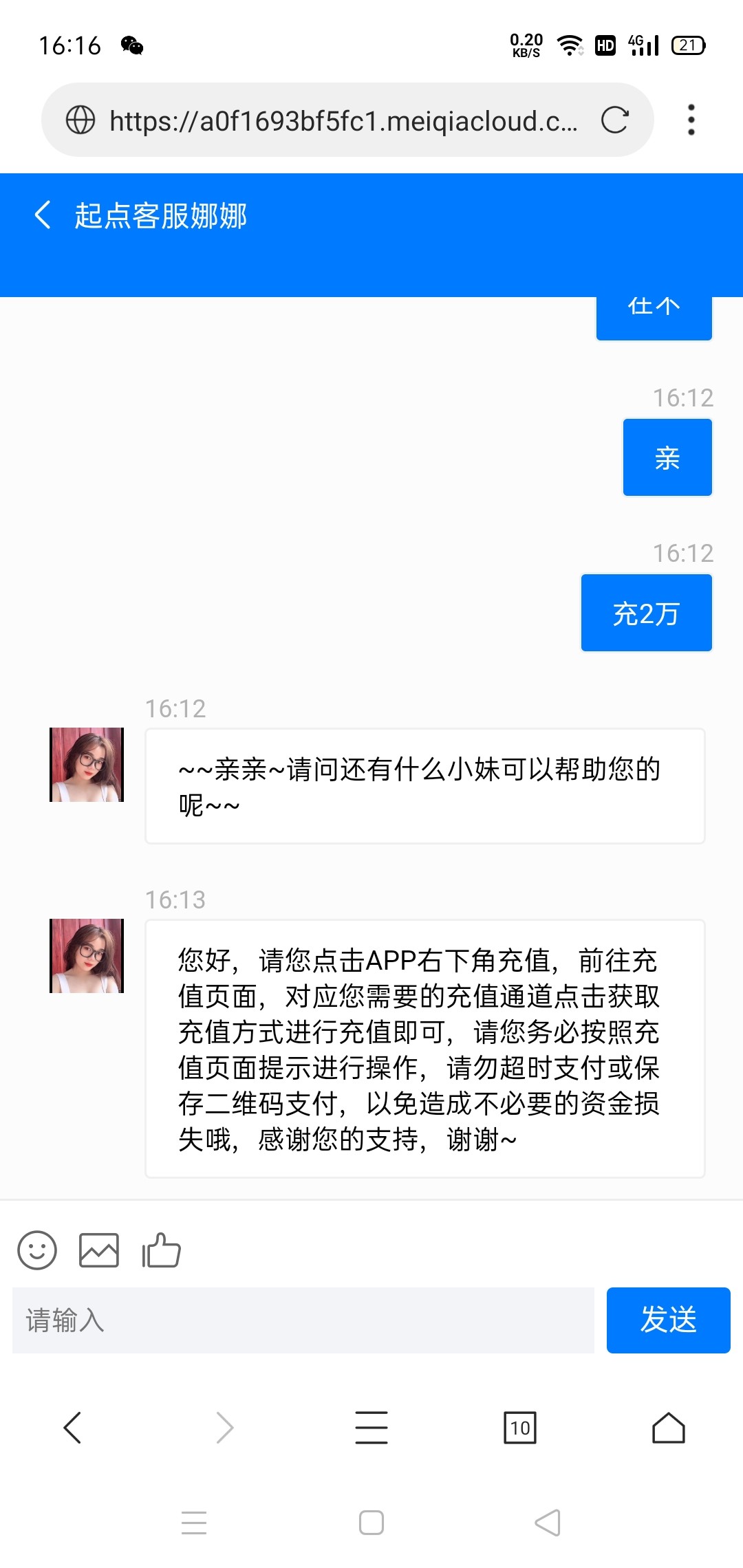Tap the image attachment icon
The image size is (743, 1568).
(99, 1250)
